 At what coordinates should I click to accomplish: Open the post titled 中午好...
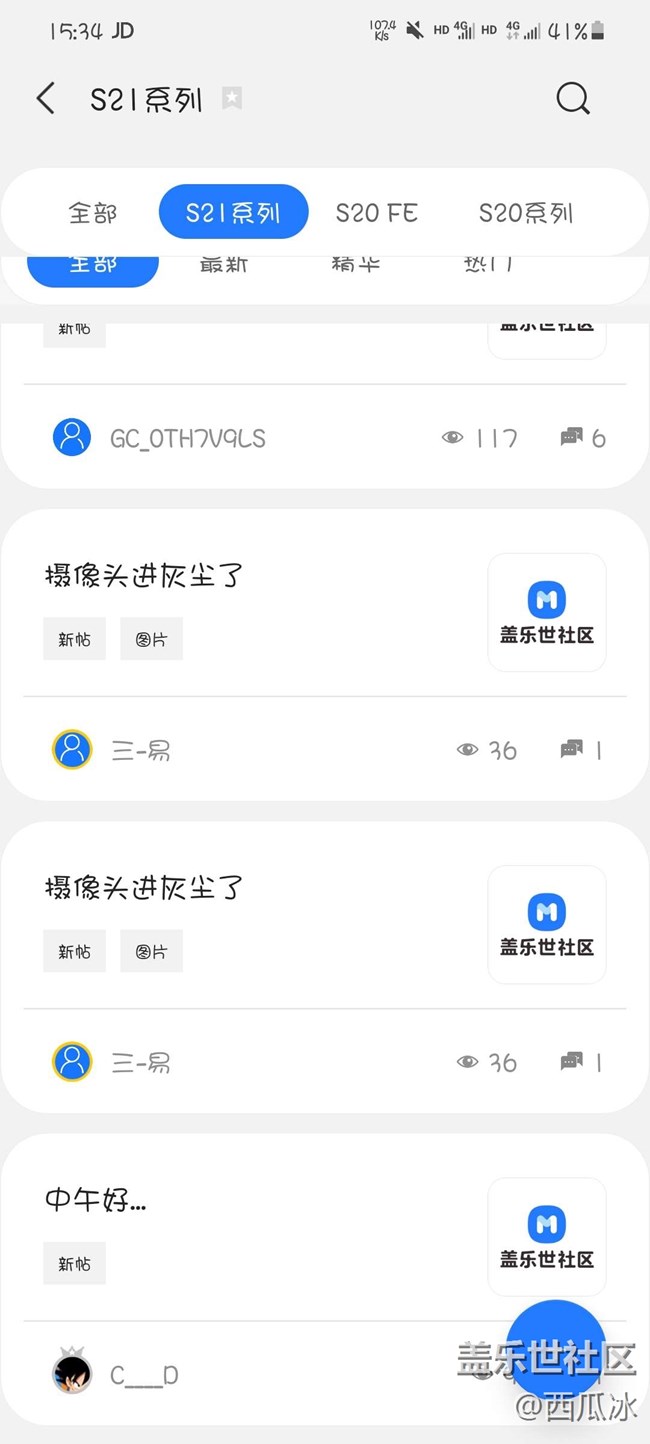tap(97, 1200)
